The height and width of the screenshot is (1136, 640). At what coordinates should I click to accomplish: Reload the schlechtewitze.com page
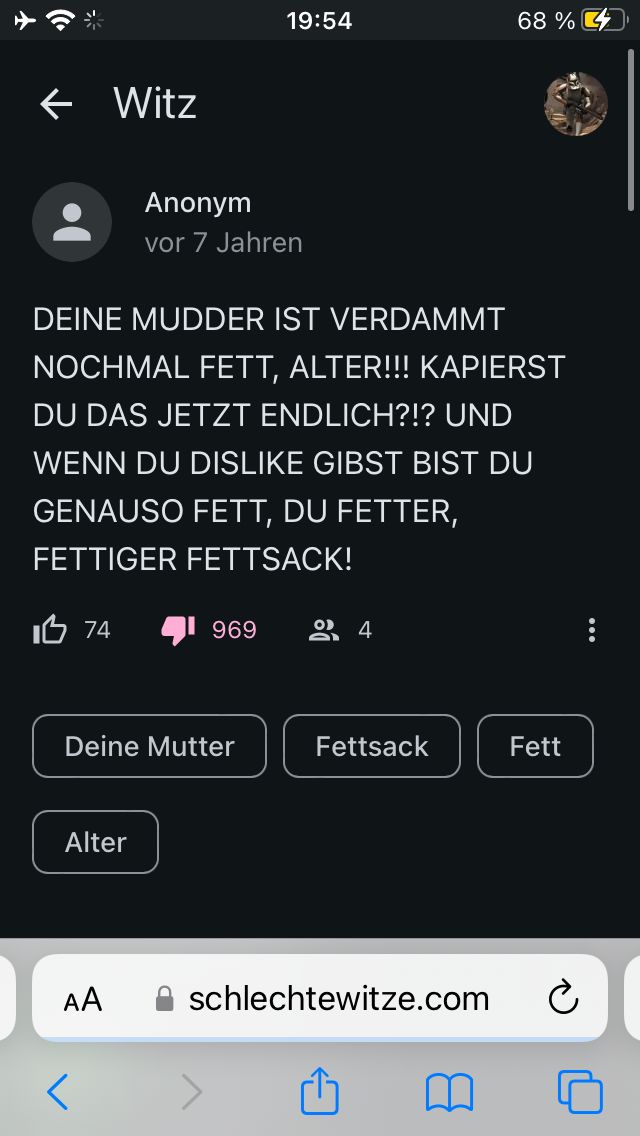pyautogui.click(x=564, y=998)
